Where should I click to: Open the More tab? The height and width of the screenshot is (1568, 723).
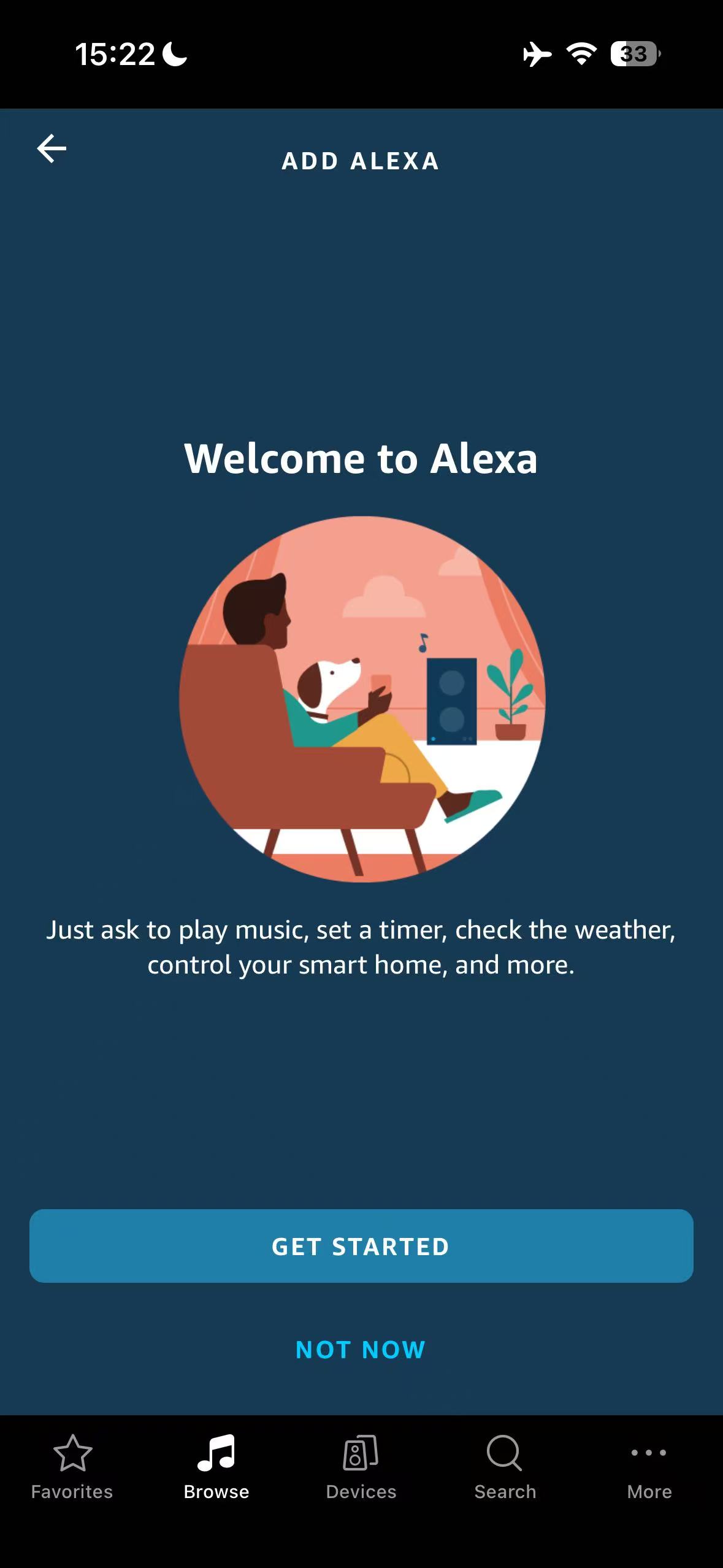(649, 1466)
